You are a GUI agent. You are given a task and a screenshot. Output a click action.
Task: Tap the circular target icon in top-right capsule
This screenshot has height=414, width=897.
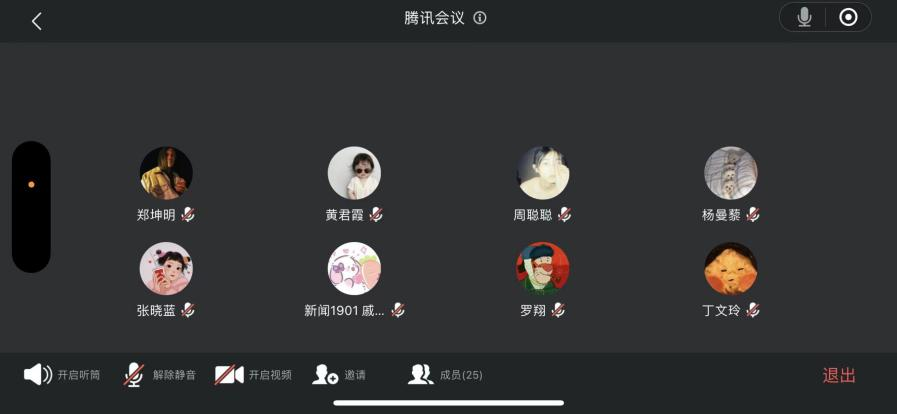(x=848, y=17)
